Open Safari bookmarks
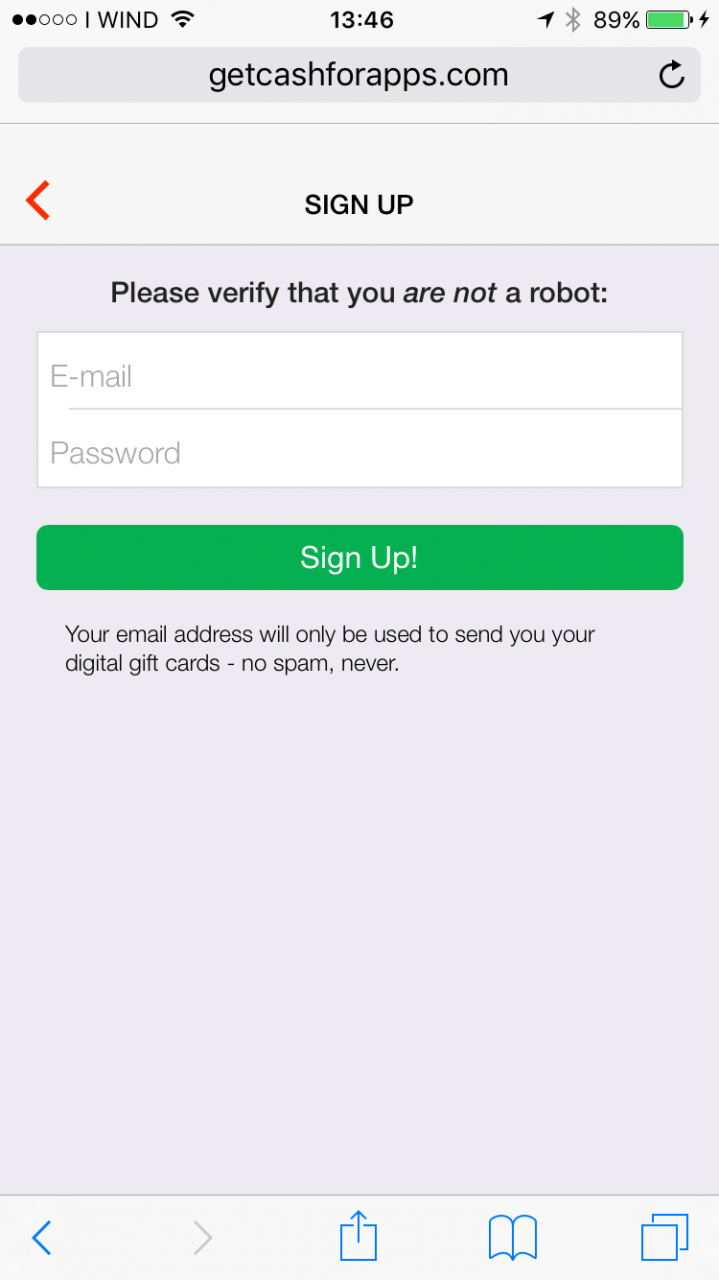The width and height of the screenshot is (719, 1280). tap(513, 1238)
